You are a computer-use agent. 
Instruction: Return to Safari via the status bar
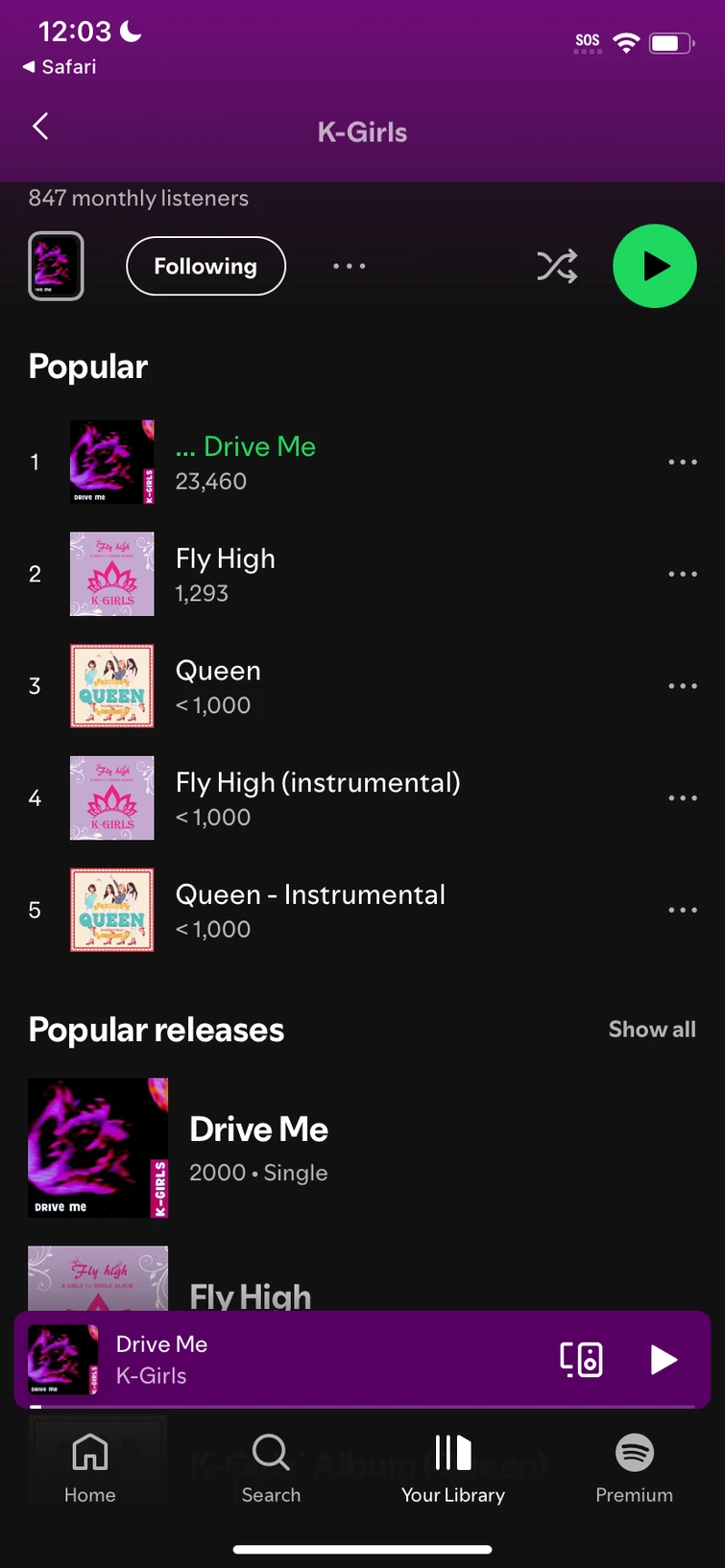pos(60,67)
